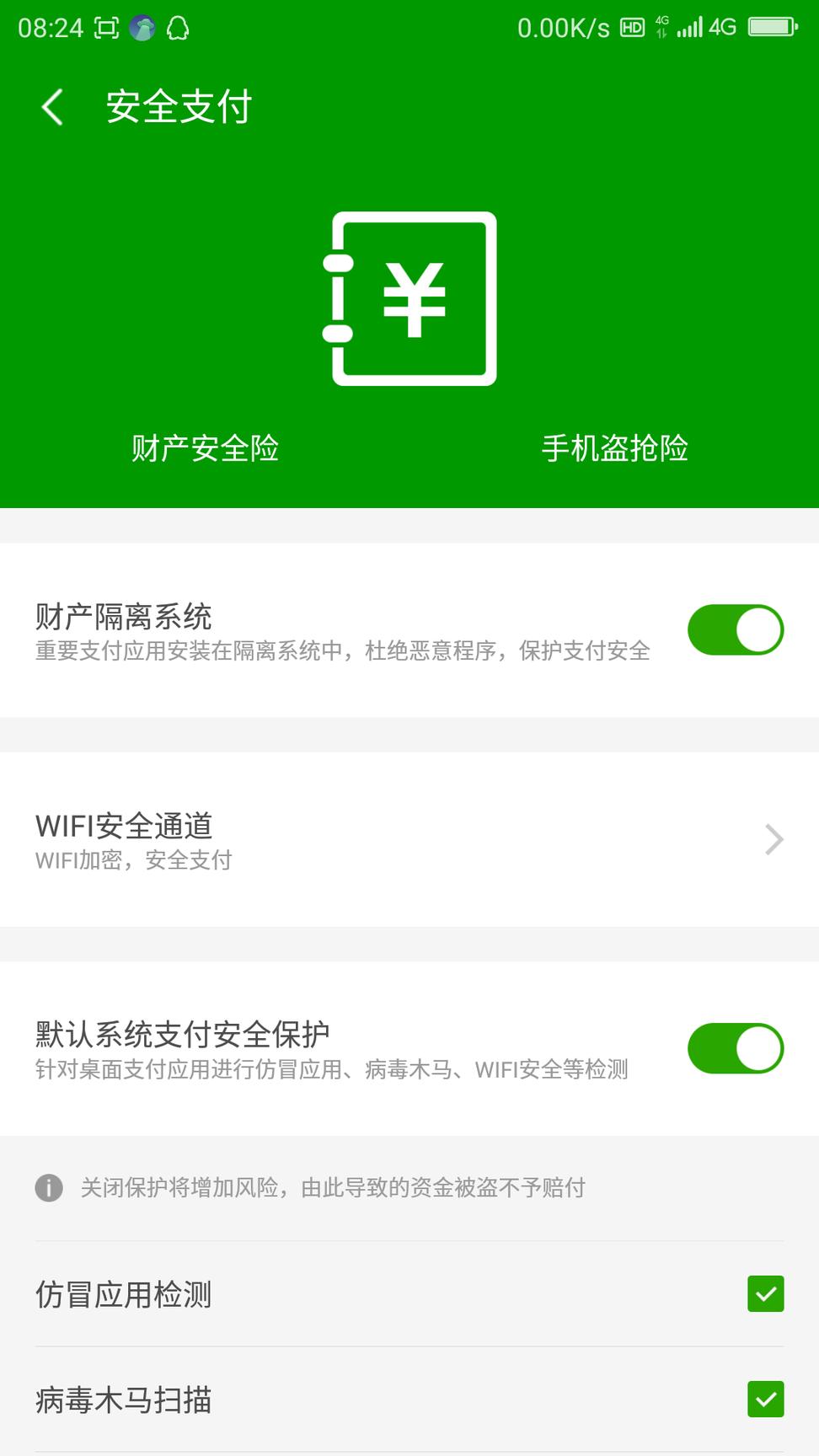Tap the signal strength bars indicator
Viewport: 819px width, 1456px height.
coord(691,27)
